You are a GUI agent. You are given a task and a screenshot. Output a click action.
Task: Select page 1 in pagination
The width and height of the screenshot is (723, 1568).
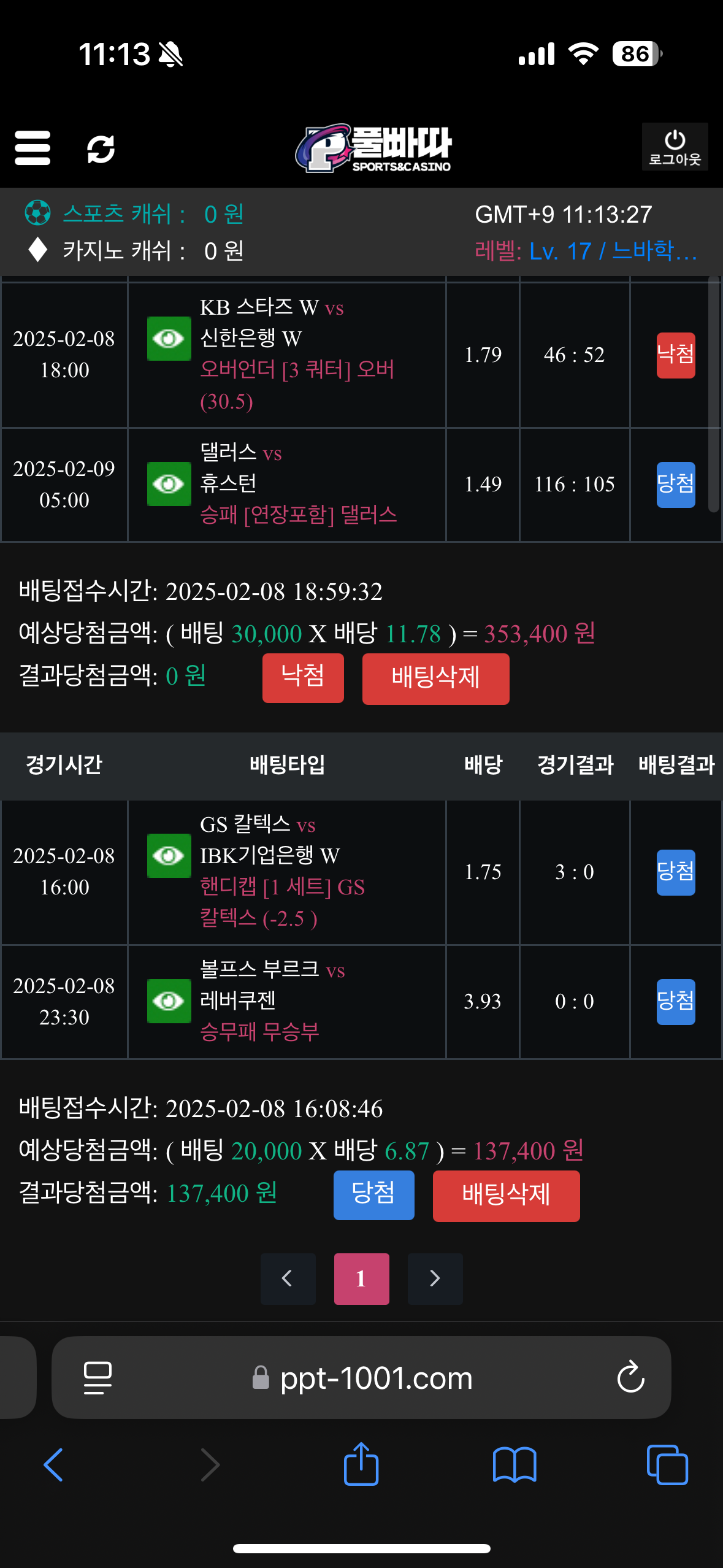361,1278
